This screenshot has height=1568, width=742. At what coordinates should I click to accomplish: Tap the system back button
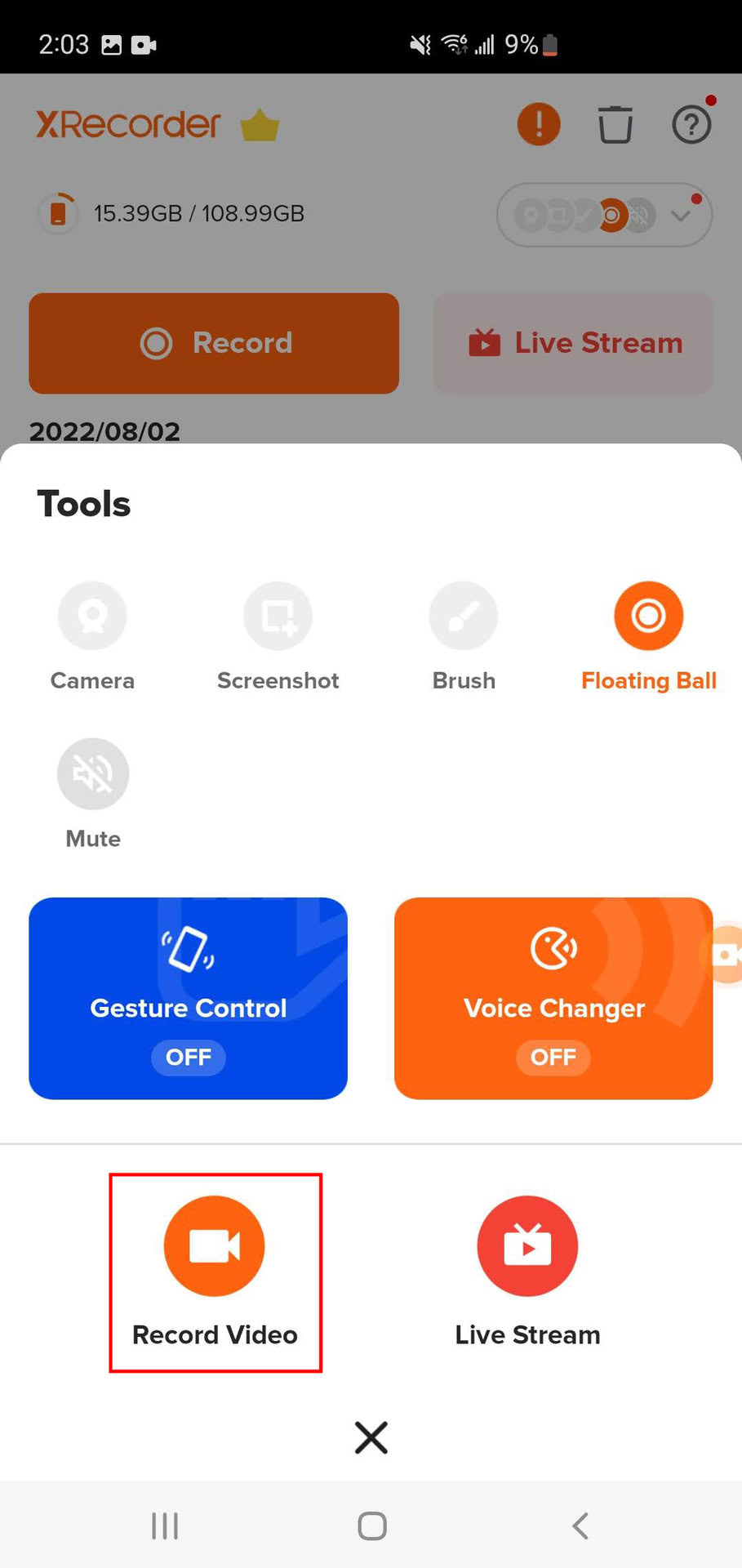(580, 1526)
